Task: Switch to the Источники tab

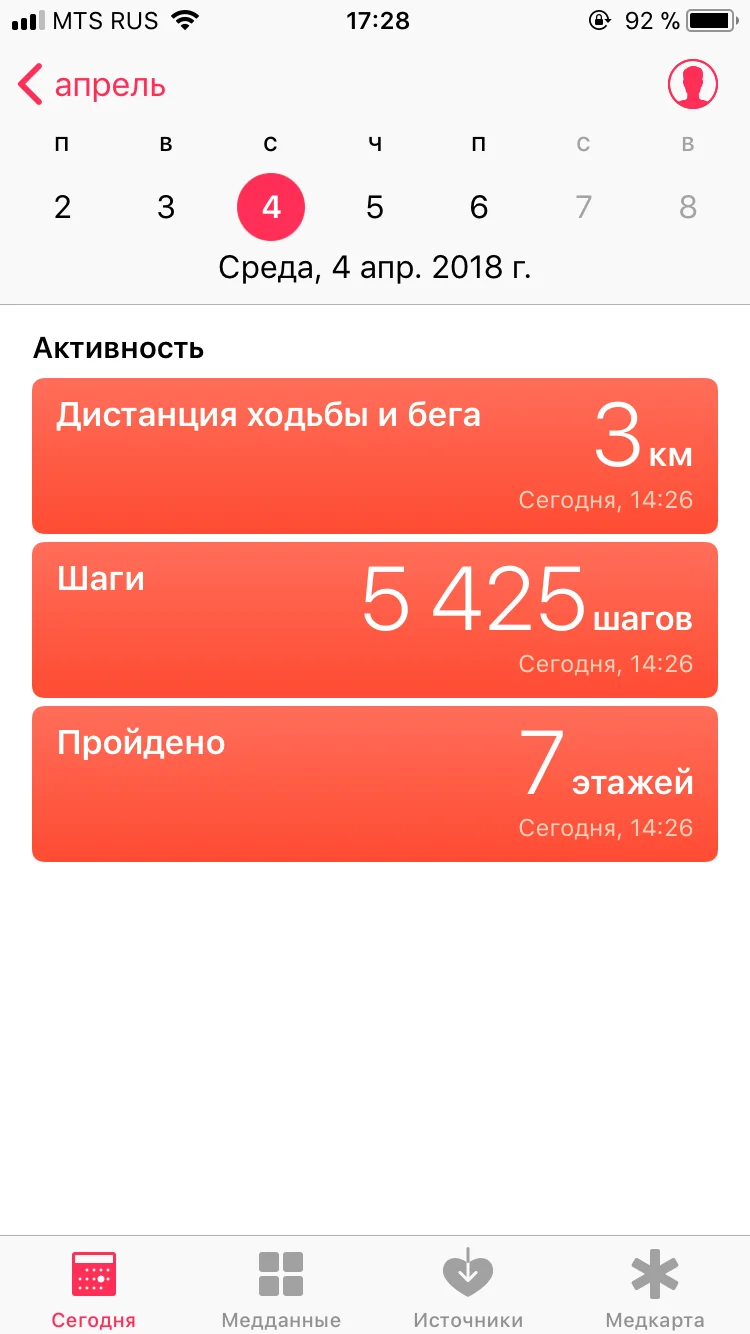Action: [468, 1288]
